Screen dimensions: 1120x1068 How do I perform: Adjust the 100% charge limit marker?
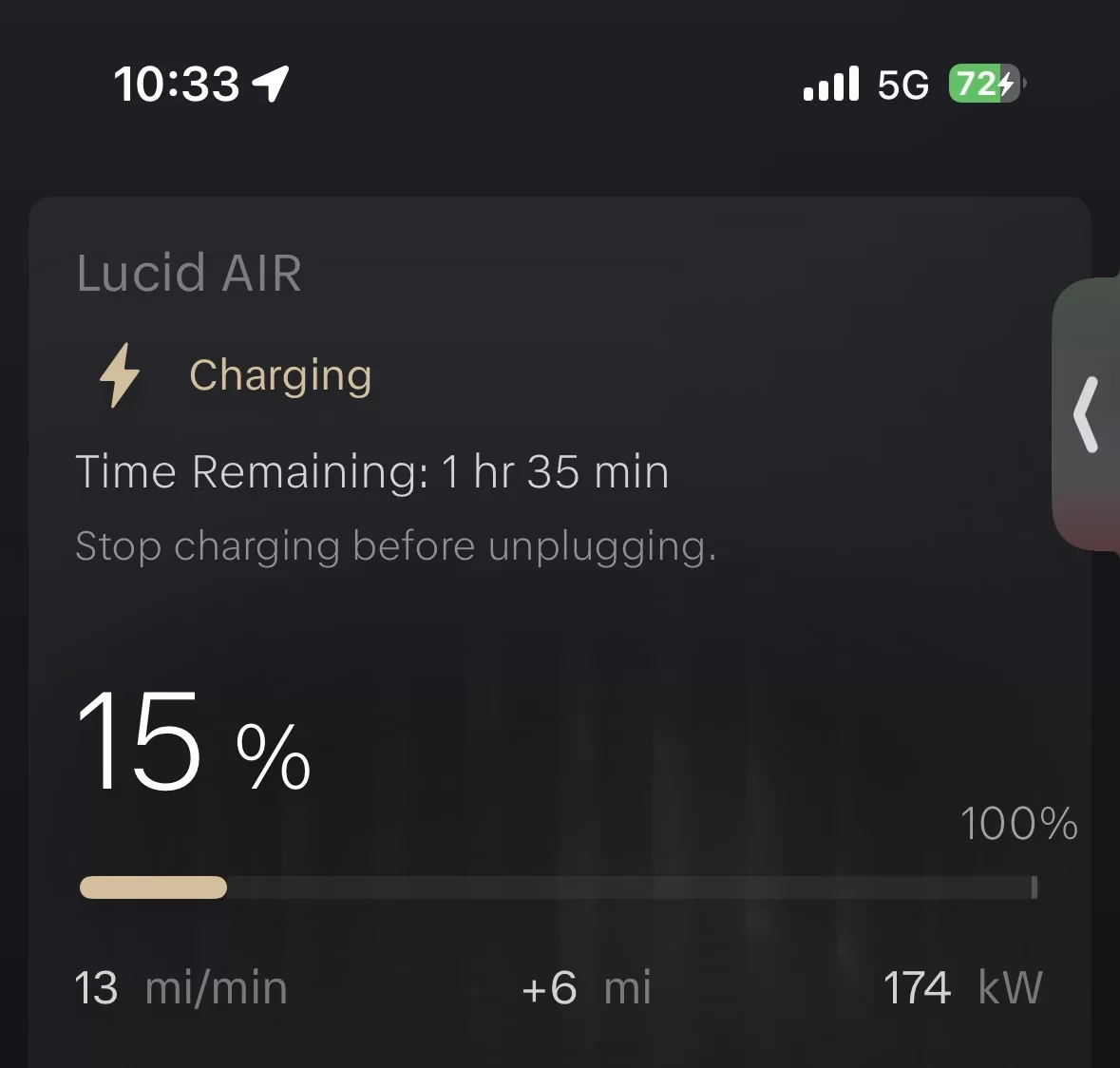pyautogui.click(x=1035, y=887)
